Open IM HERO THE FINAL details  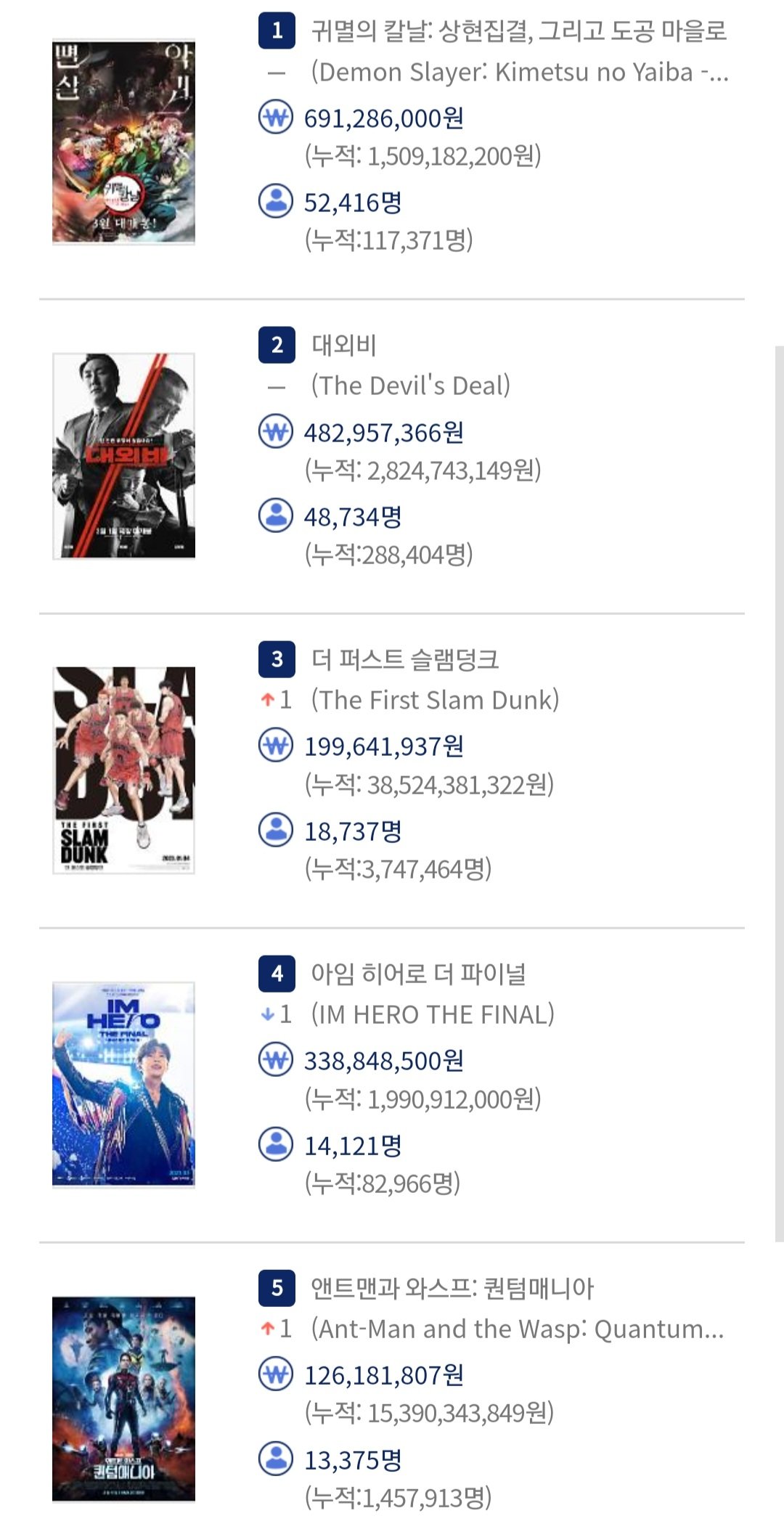tap(418, 974)
